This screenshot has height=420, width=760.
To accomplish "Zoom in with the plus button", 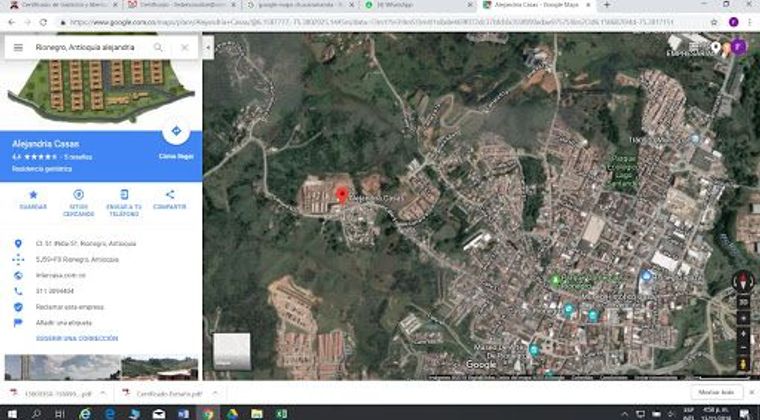I will click(743, 334).
